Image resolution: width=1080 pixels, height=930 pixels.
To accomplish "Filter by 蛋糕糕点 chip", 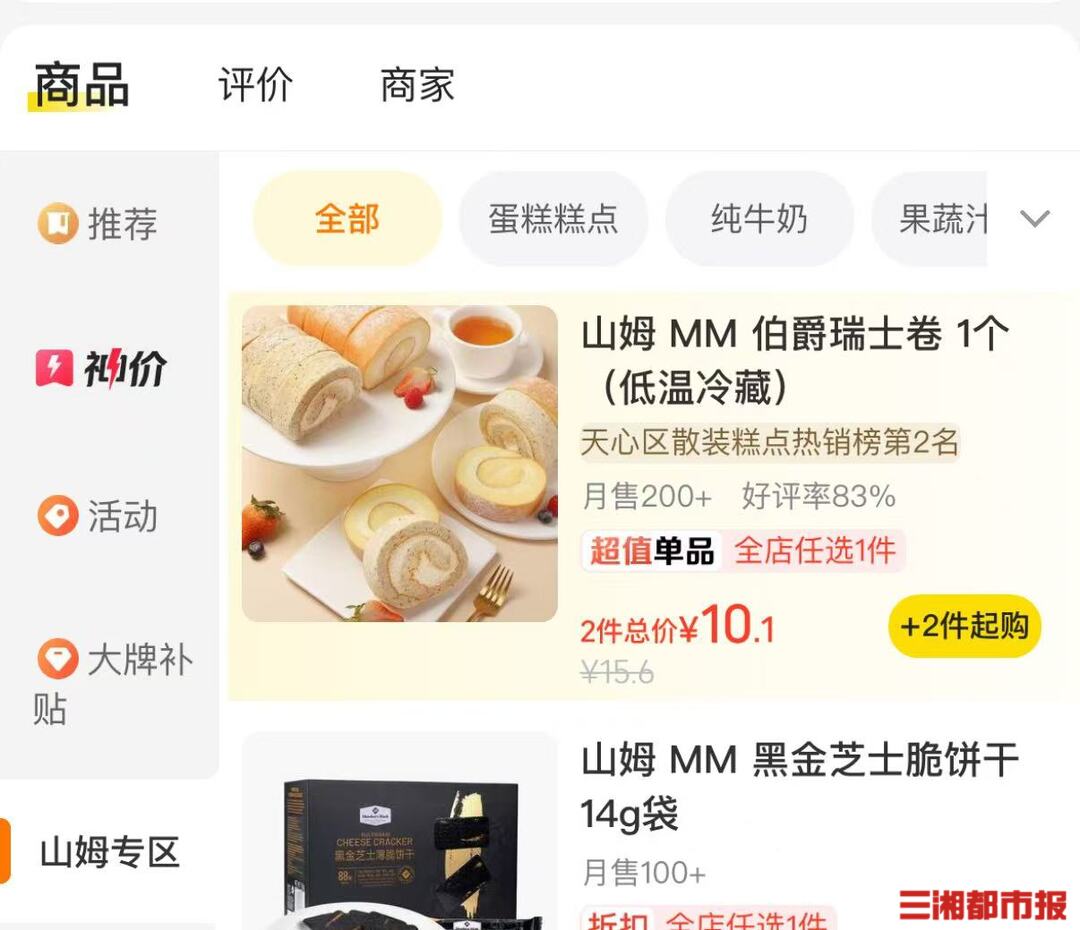I will click(x=553, y=219).
